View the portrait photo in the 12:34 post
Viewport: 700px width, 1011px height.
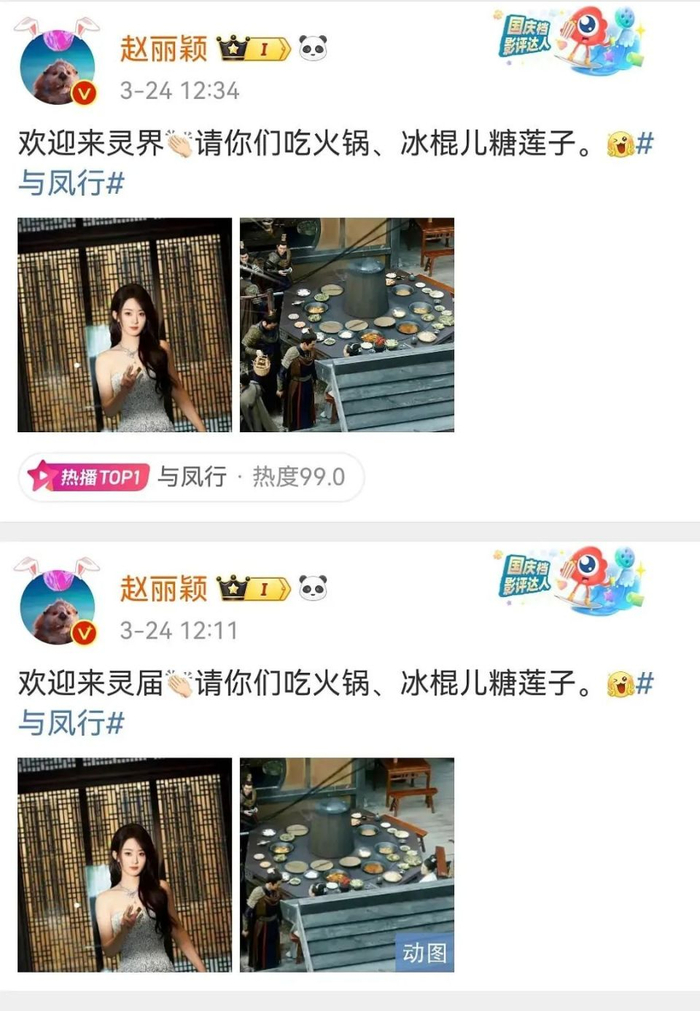coord(125,325)
